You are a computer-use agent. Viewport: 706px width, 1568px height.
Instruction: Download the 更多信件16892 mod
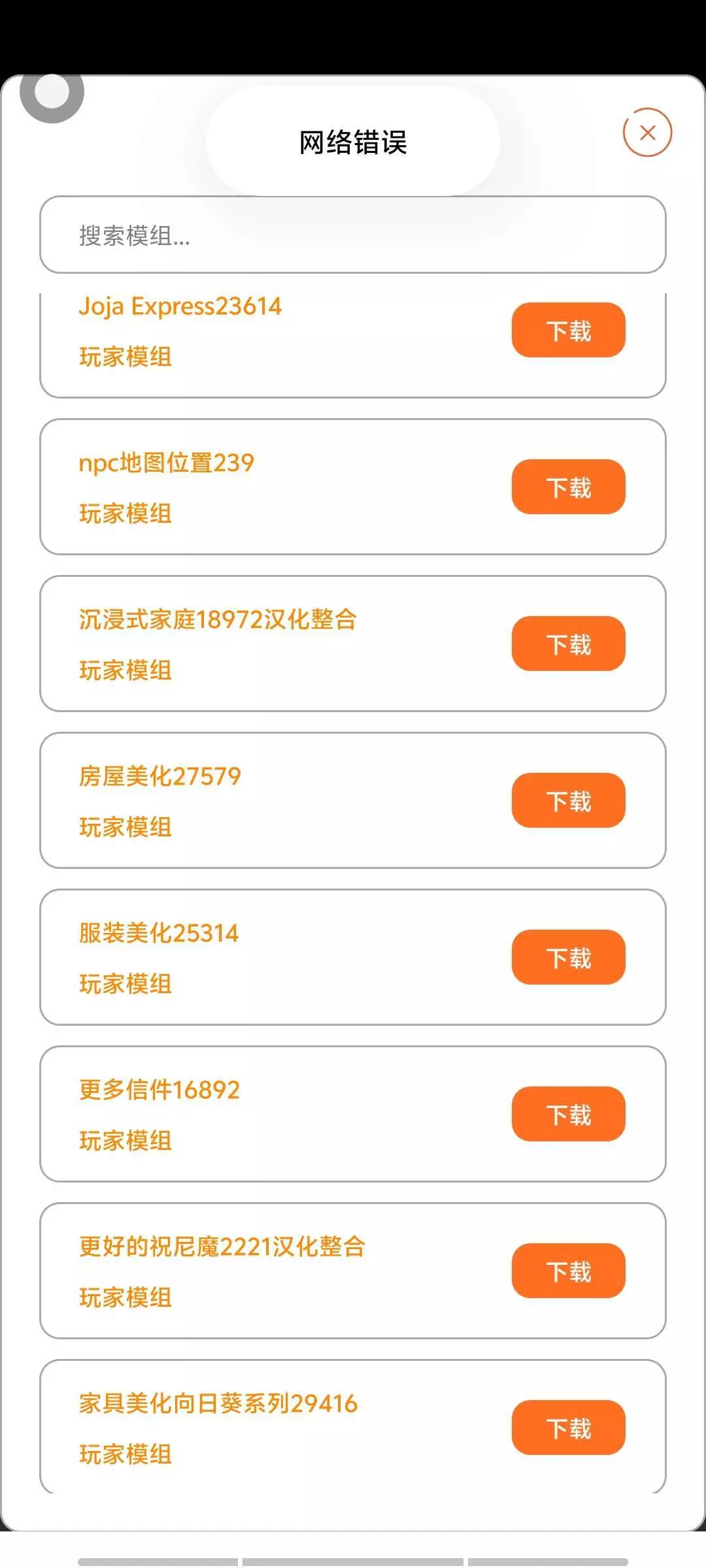pyautogui.click(x=568, y=1115)
